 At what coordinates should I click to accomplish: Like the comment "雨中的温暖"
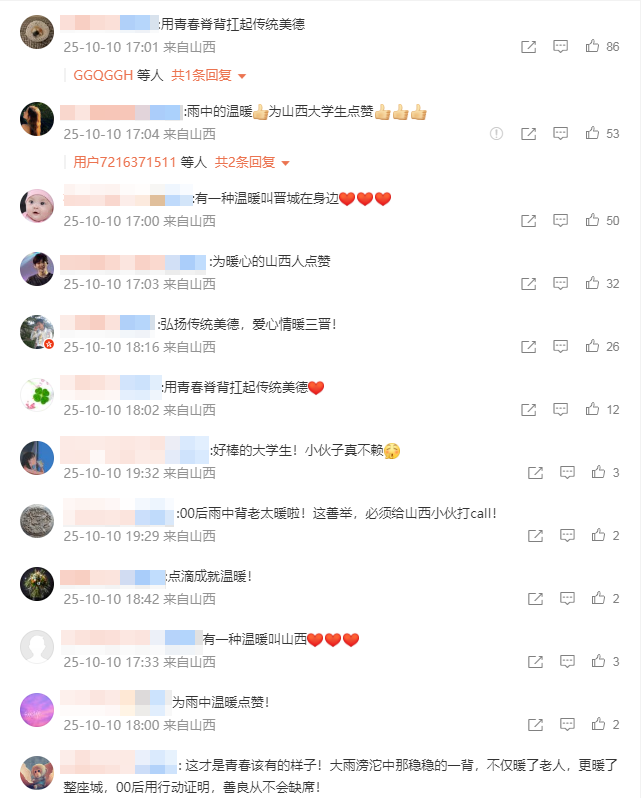[x=593, y=133]
